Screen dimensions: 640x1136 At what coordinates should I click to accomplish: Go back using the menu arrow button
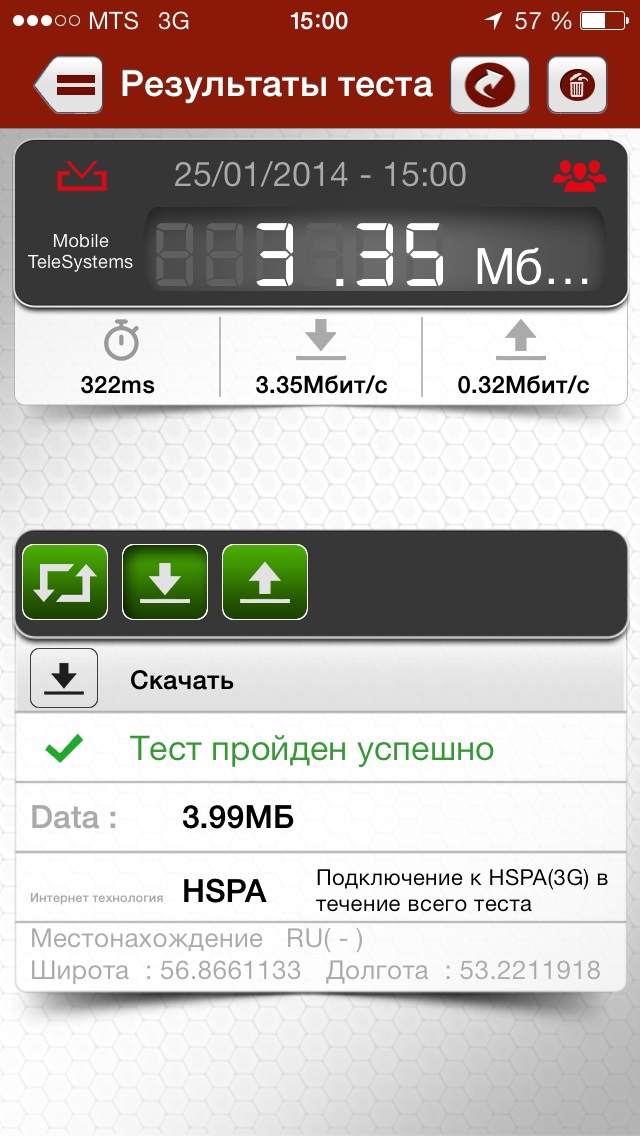click(68, 86)
